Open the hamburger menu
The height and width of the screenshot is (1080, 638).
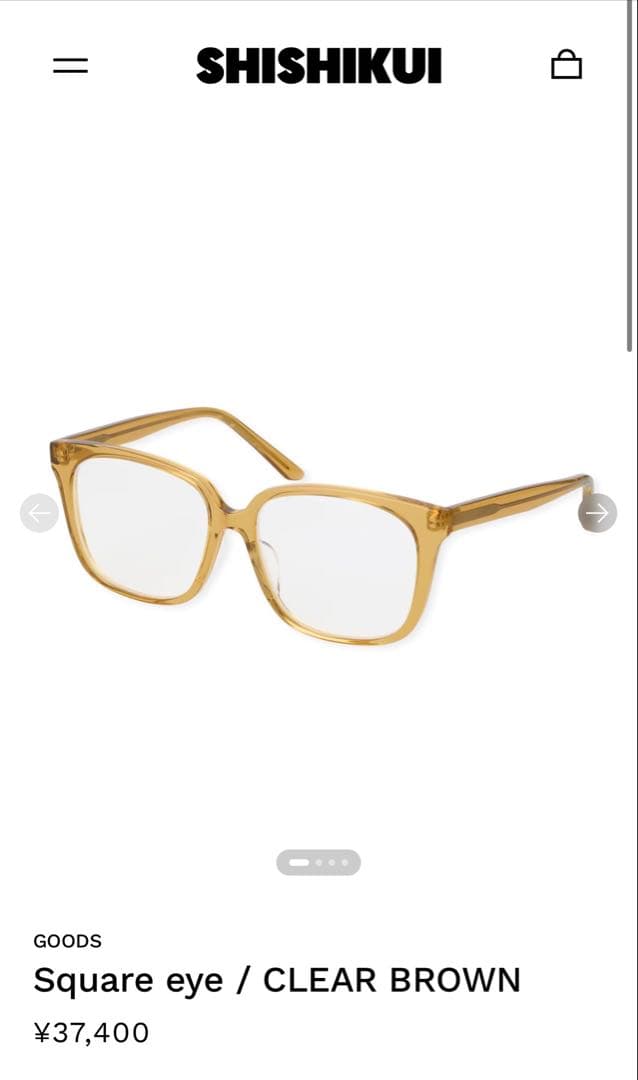[x=70, y=66]
